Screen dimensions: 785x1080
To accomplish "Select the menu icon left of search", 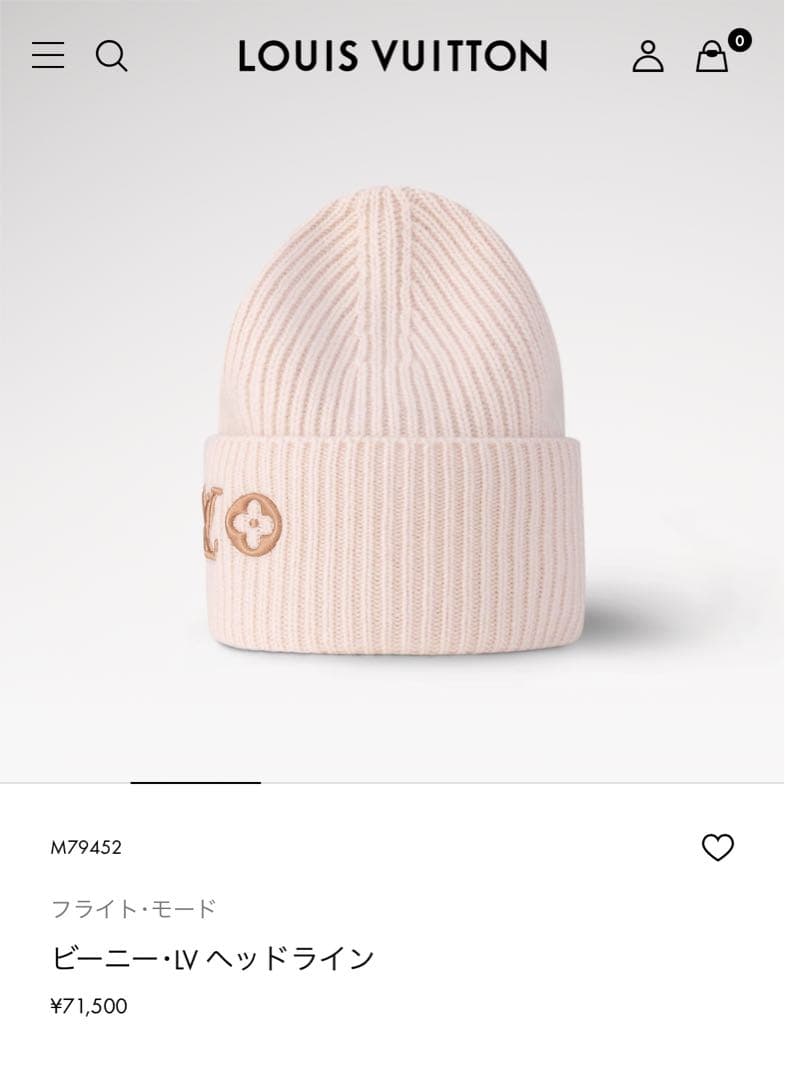I will pyautogui.click(x=49, y=57).
